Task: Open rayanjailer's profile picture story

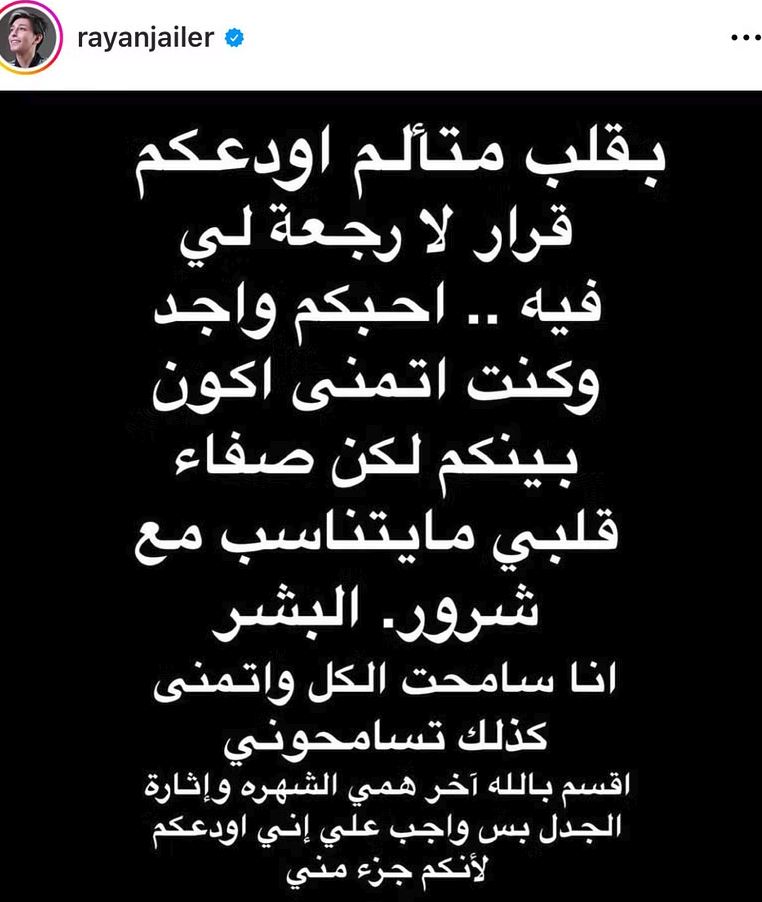Action: point(28,39)
